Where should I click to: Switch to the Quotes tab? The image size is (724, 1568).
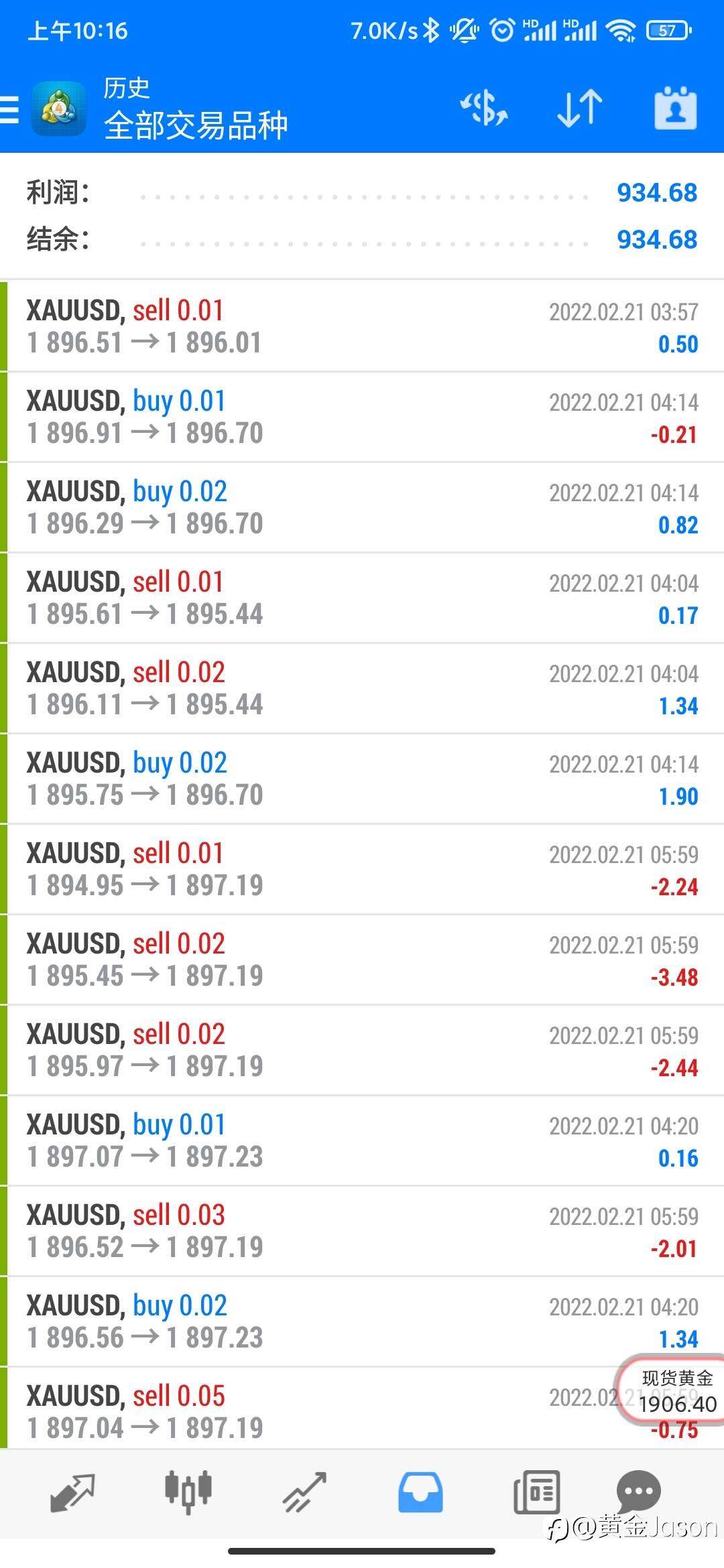point(72,1493)
